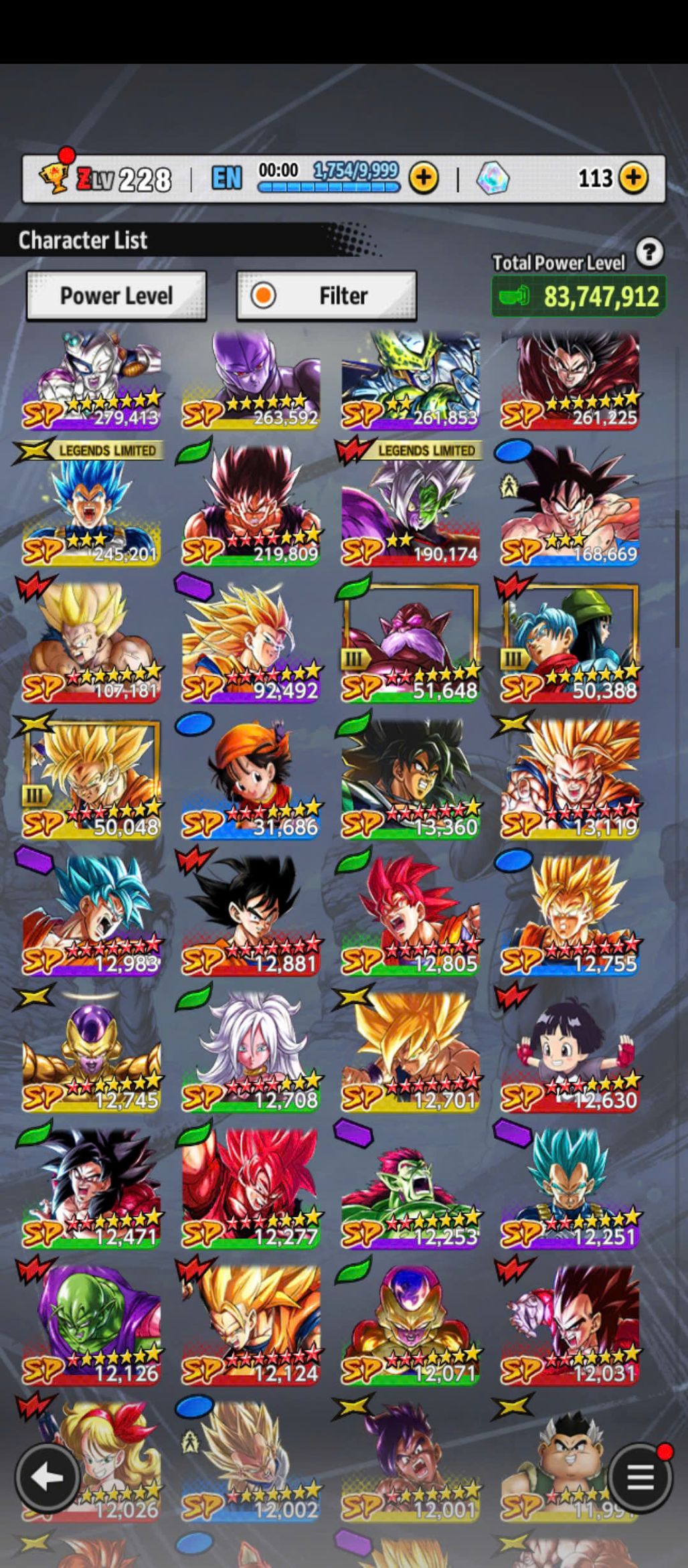688x1568 pixels.
Task: Select character with power level 279,413
Action: (92, 382)
